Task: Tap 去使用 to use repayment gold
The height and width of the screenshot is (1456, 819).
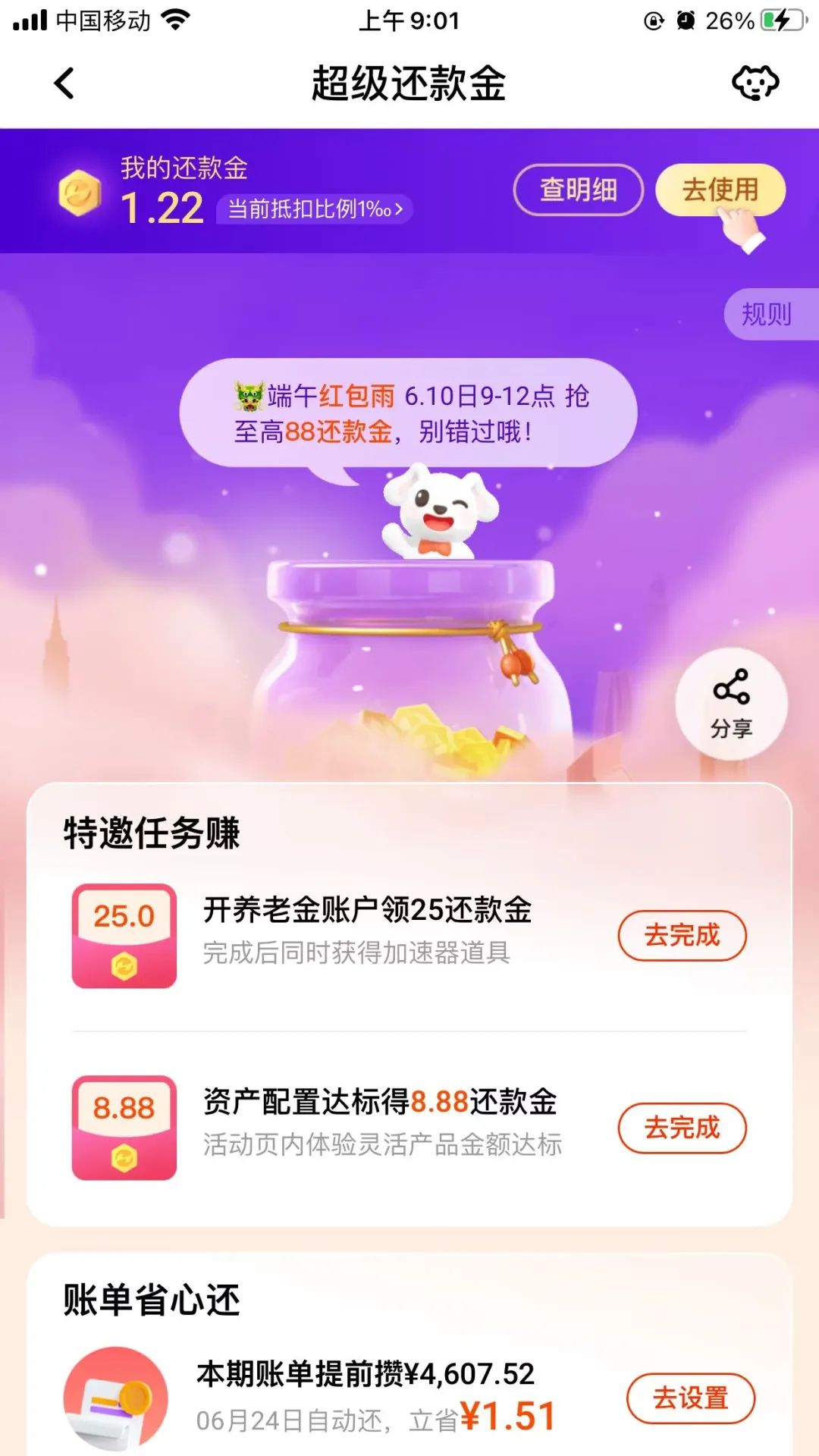Action: [720, 190]
